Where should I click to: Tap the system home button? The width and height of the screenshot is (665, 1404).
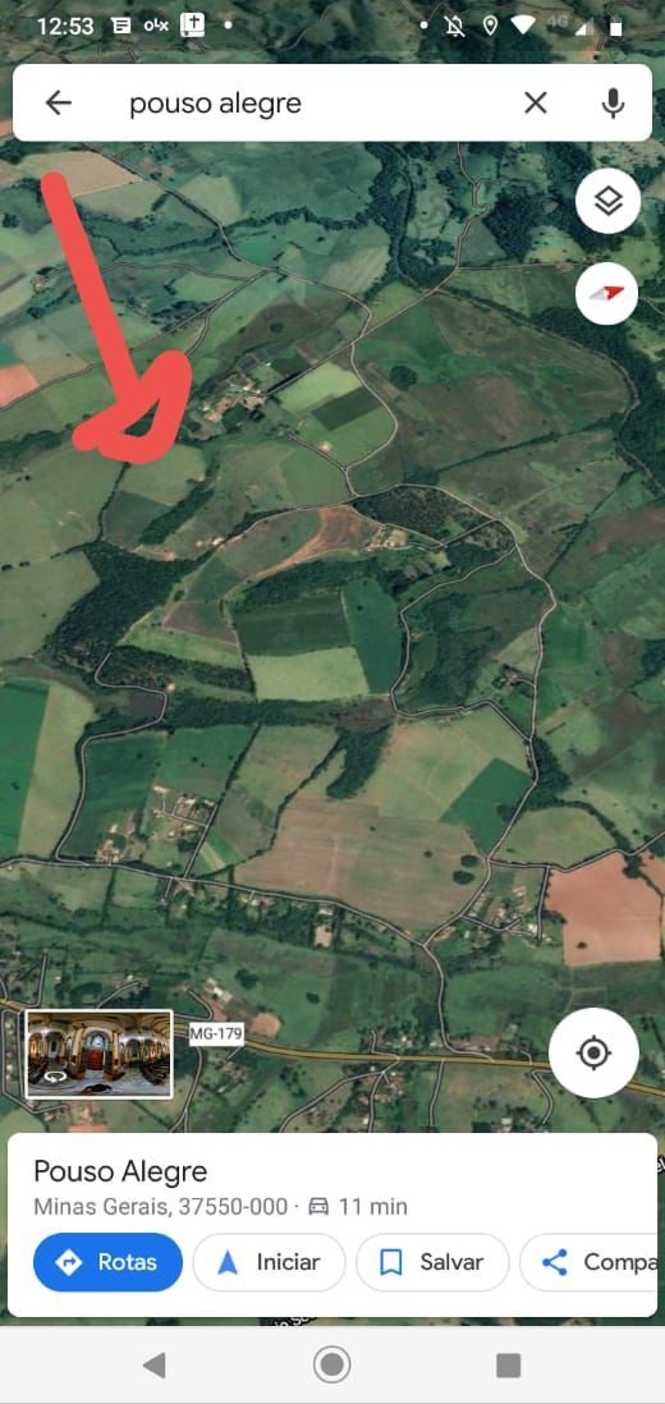pyautogui.click(x=332, y=1364)
